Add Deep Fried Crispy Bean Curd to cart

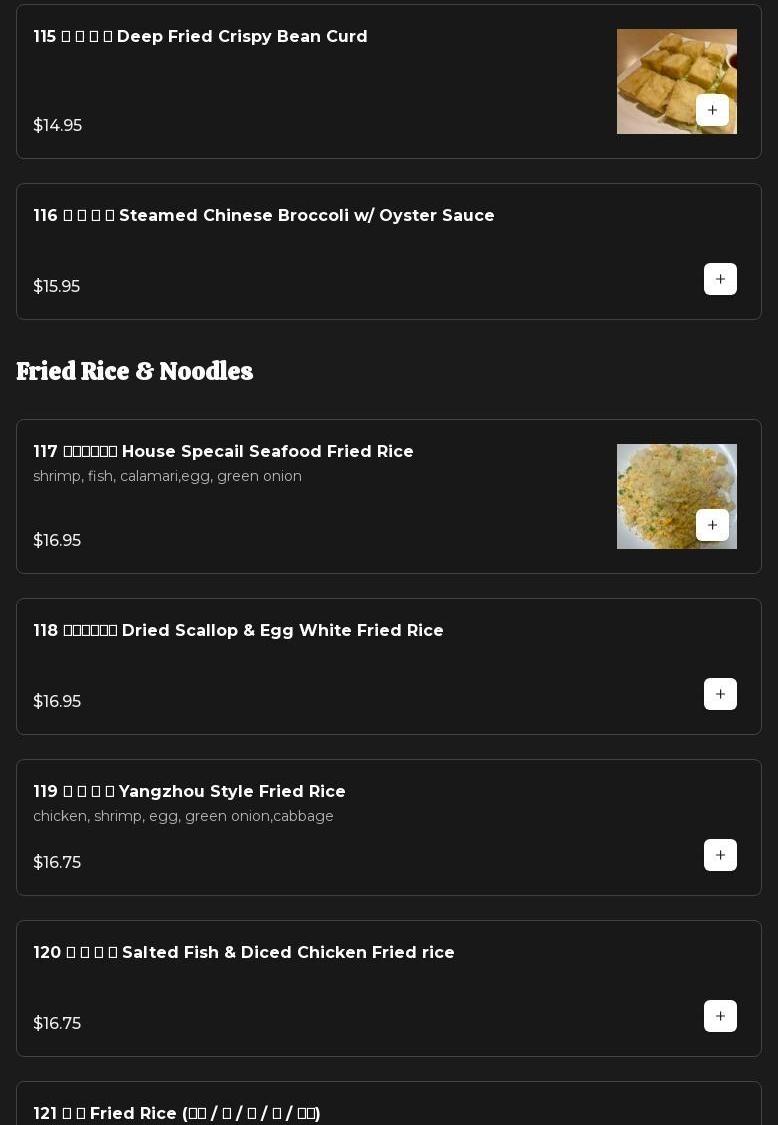[712, 110]
